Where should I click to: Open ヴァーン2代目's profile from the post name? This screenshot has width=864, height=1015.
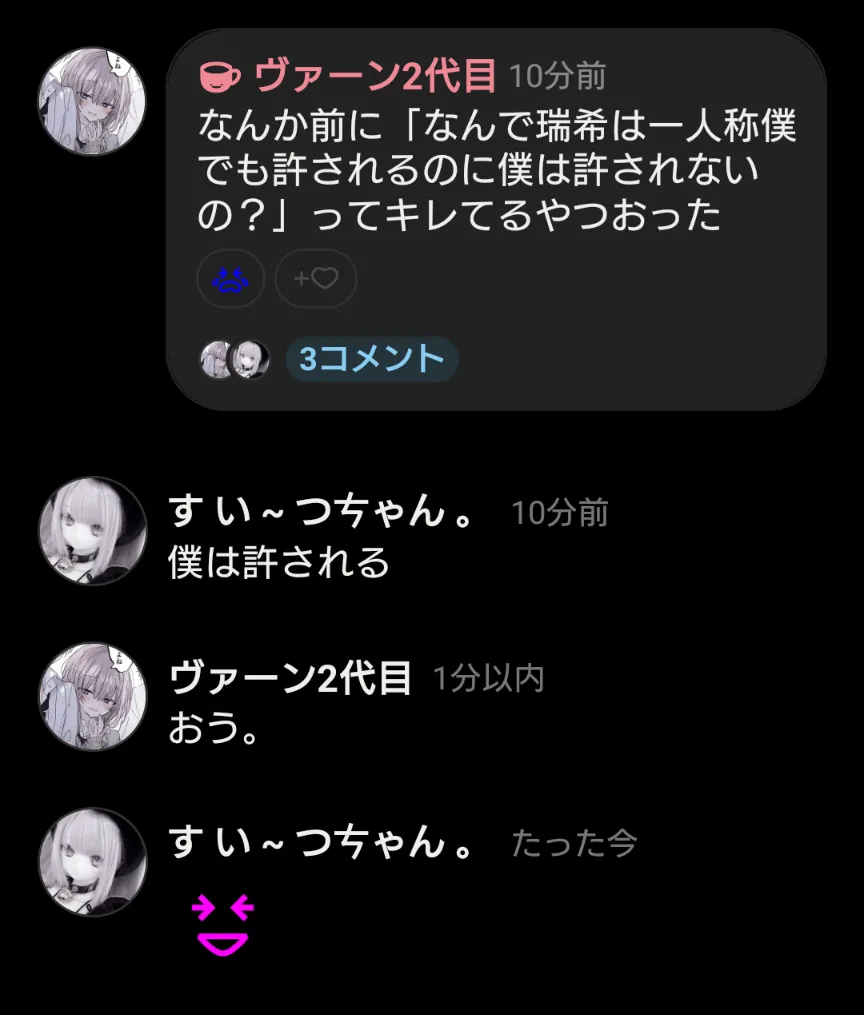375,75
